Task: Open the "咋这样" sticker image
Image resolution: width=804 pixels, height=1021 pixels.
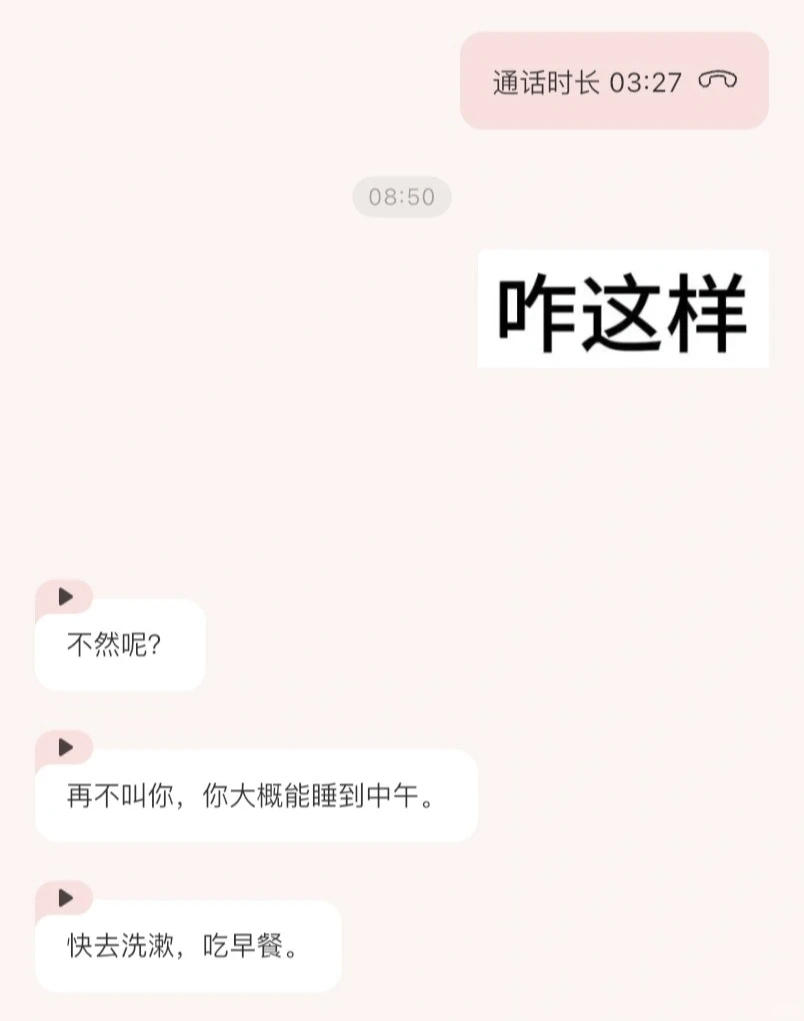Action: [x=622, y=309]
